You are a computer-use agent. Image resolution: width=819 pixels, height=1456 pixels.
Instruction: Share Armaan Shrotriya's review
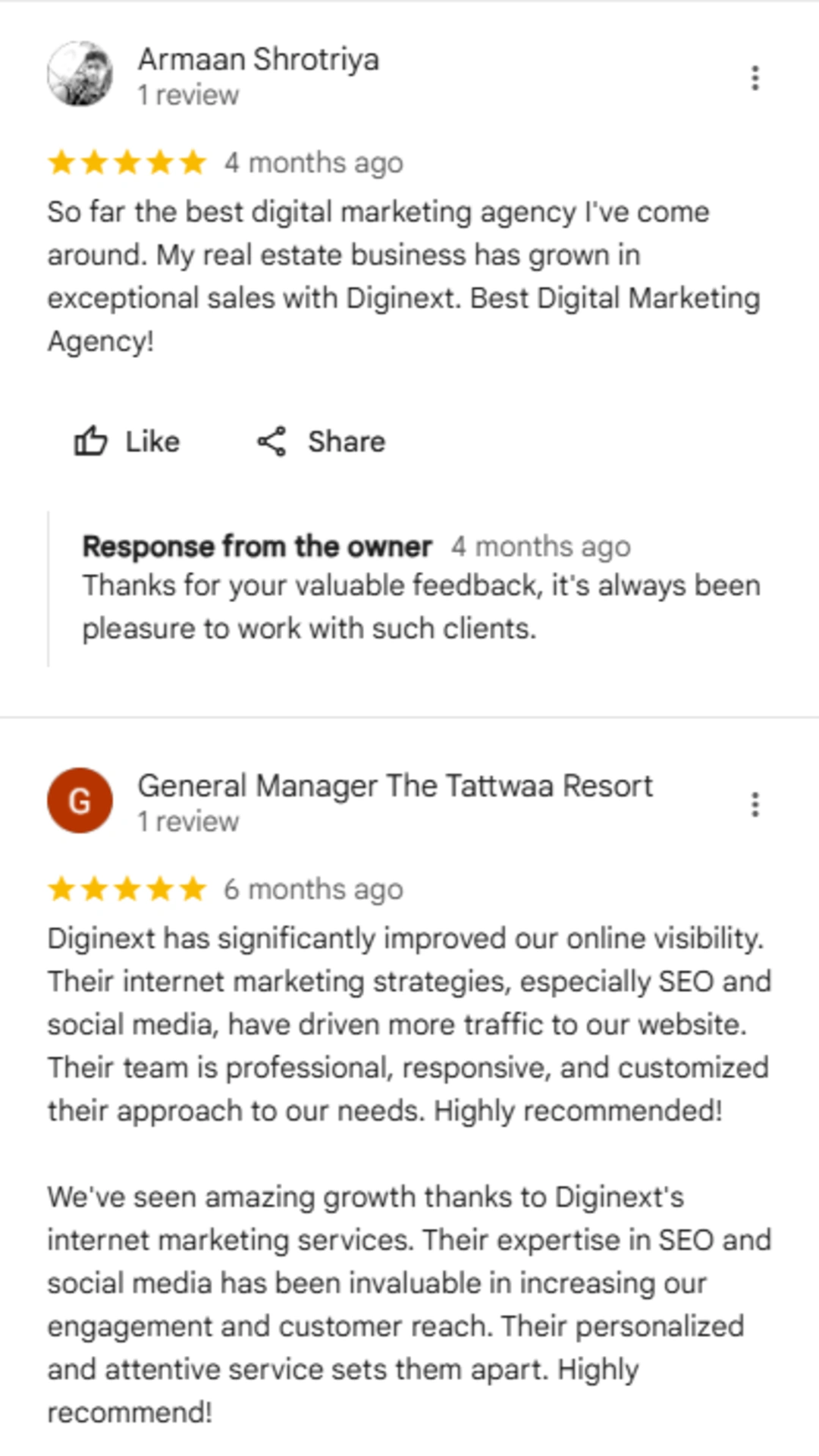click(x=321, y=441)
